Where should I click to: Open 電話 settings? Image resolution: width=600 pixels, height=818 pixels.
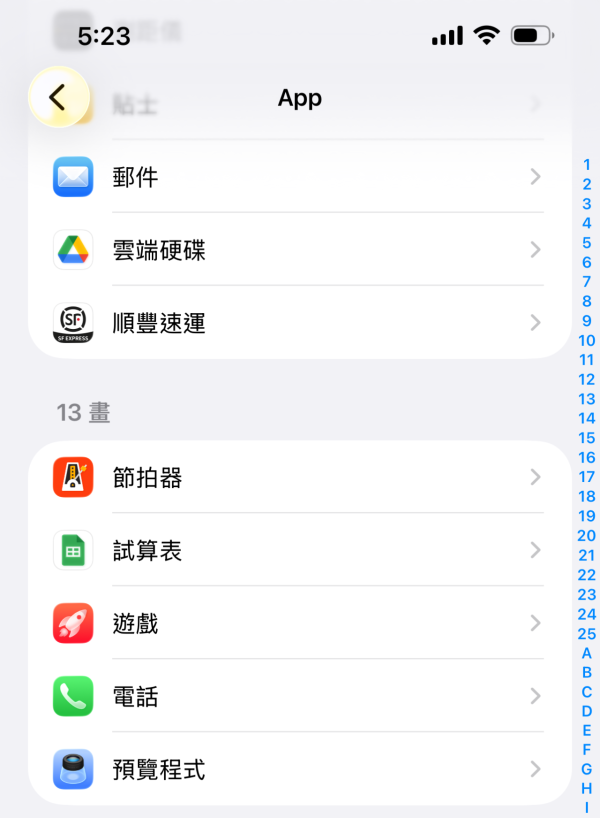[x=300, y=696]
